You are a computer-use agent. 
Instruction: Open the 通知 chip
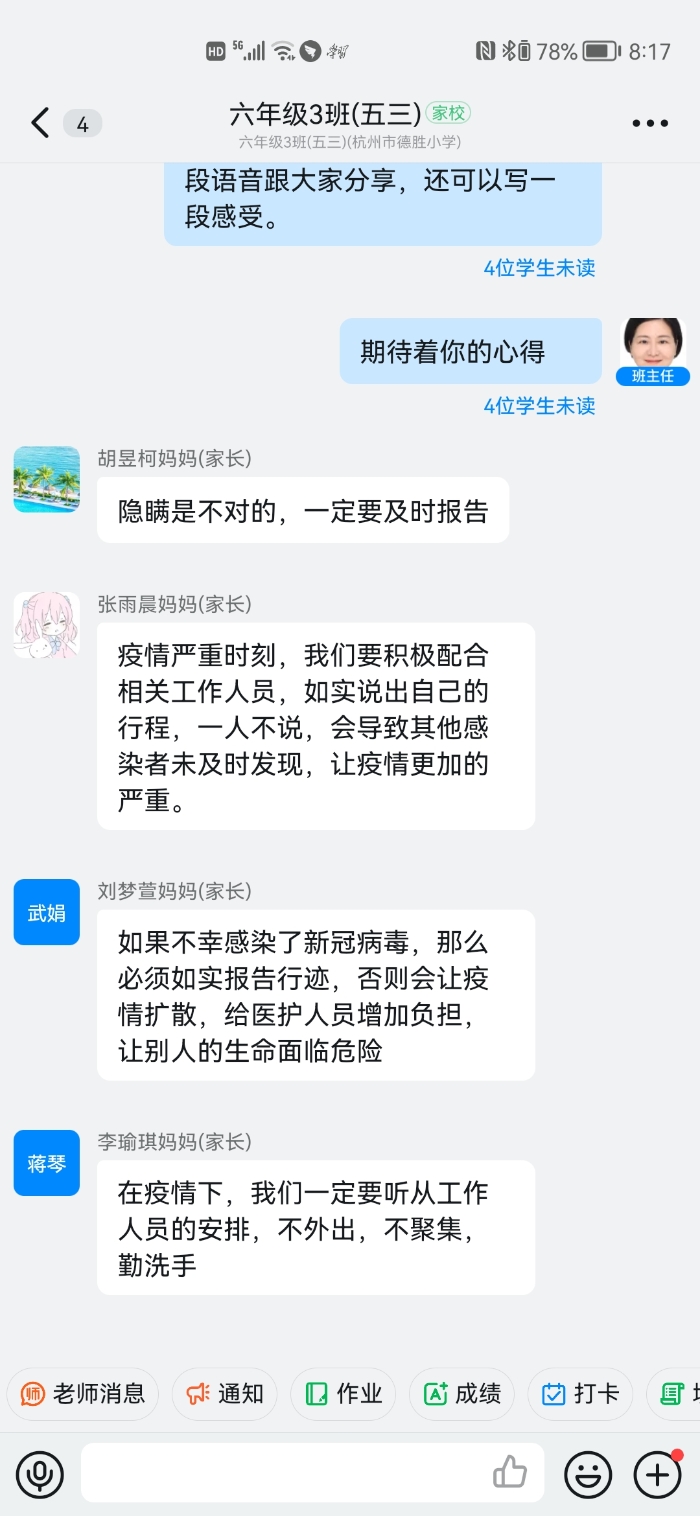(224, 1393)
